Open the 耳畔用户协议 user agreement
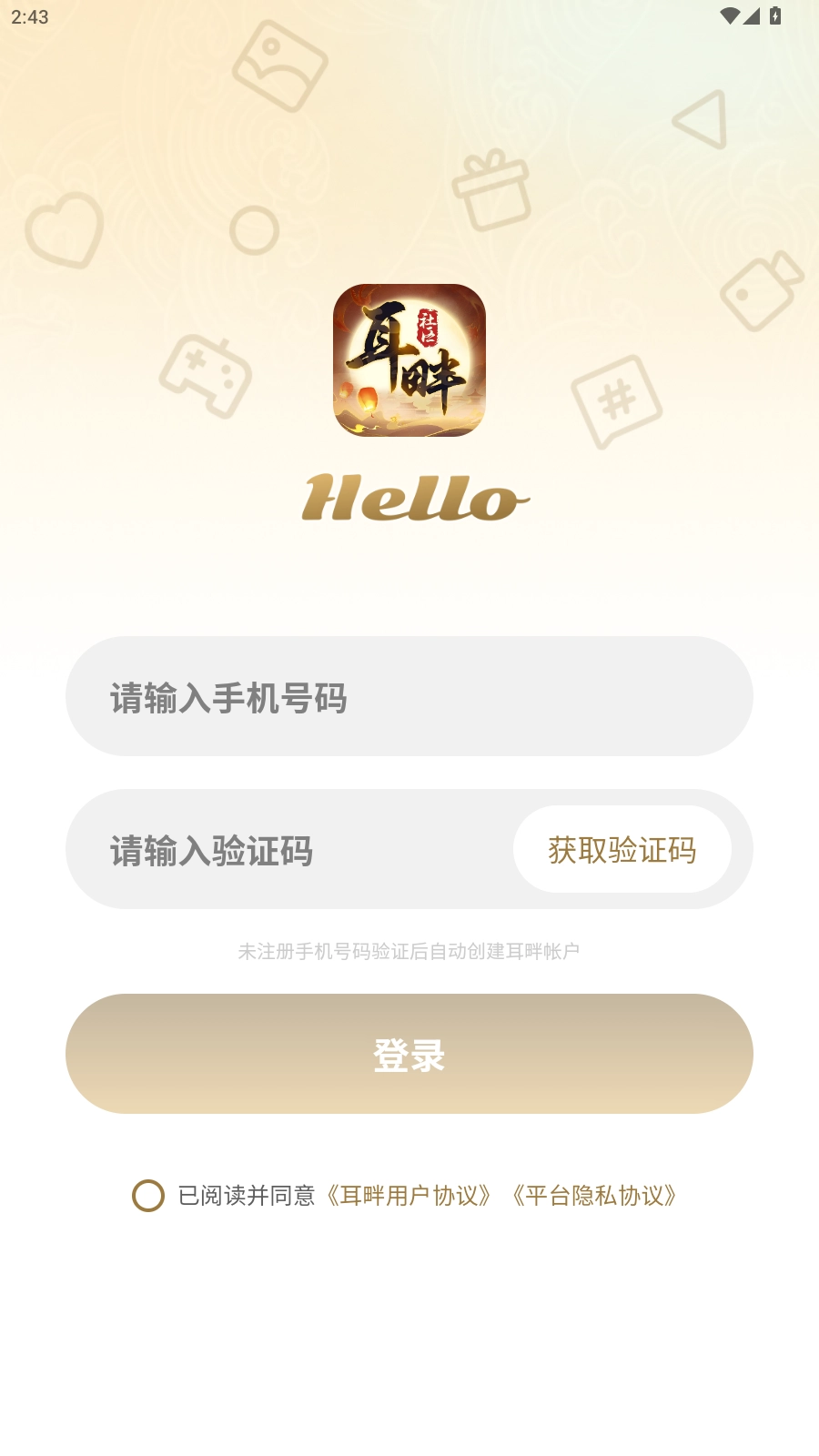The width and height of the screenshot is (819, 1456). (409, 1197)
